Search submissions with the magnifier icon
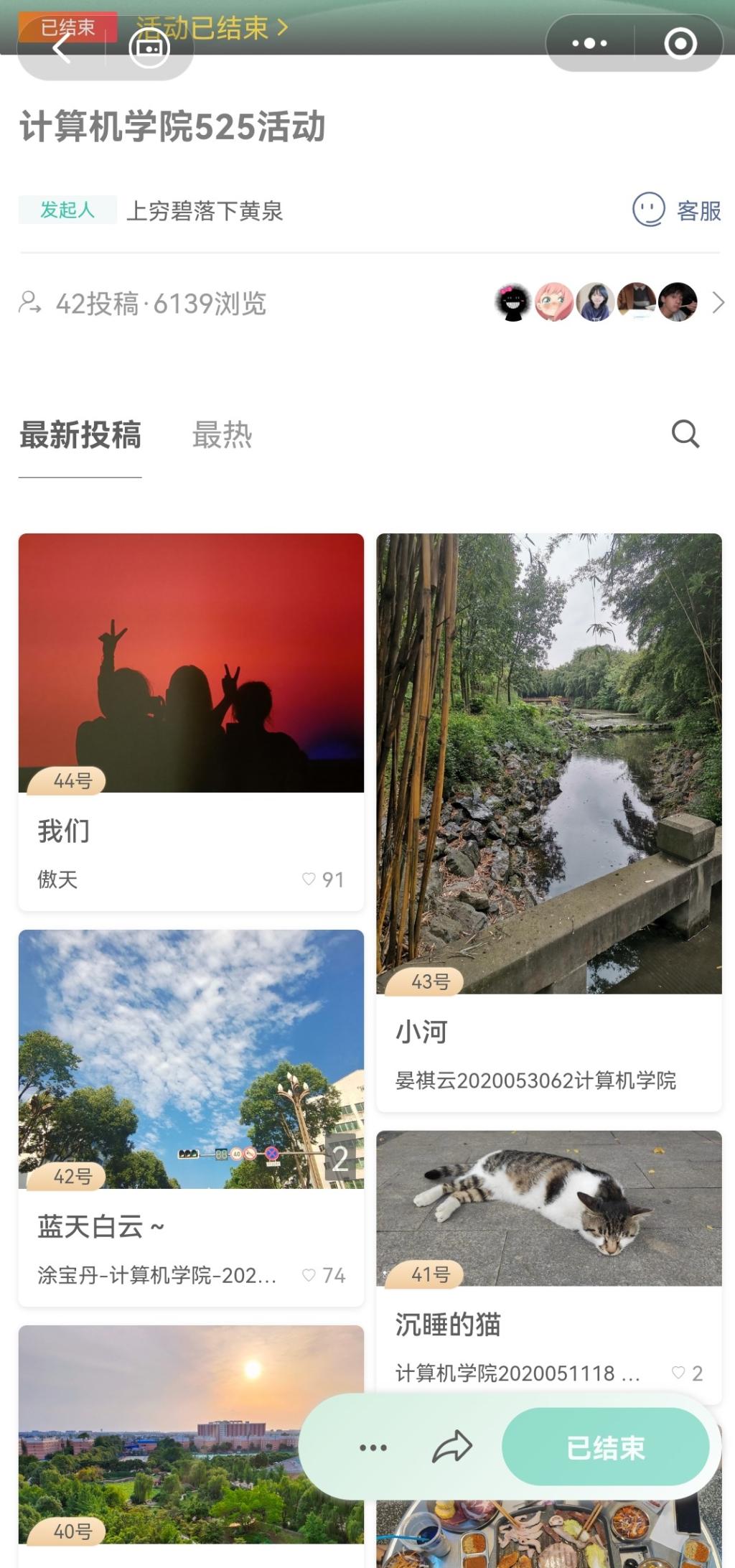Viewport: 735px width, 1568px height. tap(685, 434)
